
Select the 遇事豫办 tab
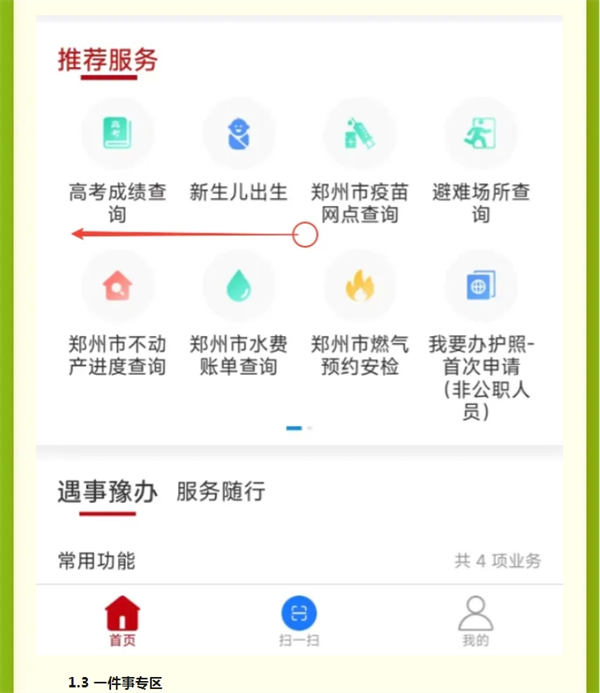(x=107, y=491)
